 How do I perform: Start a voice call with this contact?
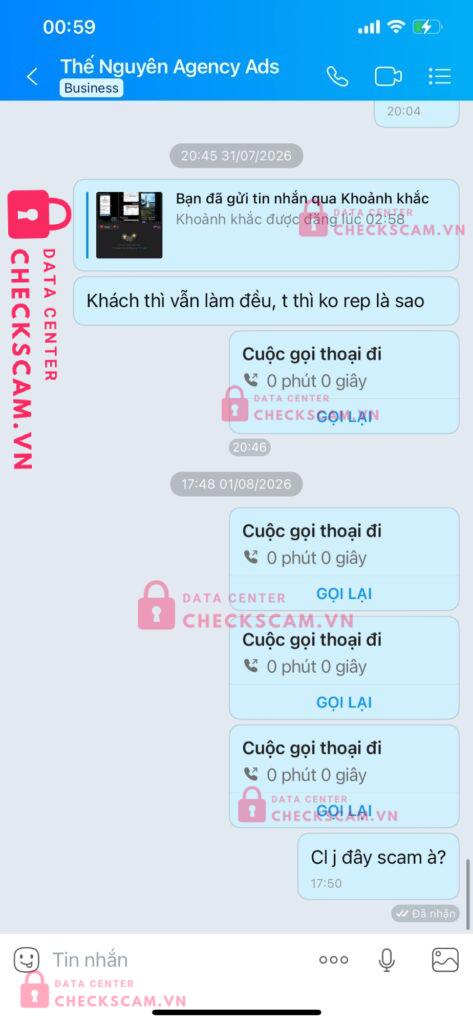[x=337, y=76]
